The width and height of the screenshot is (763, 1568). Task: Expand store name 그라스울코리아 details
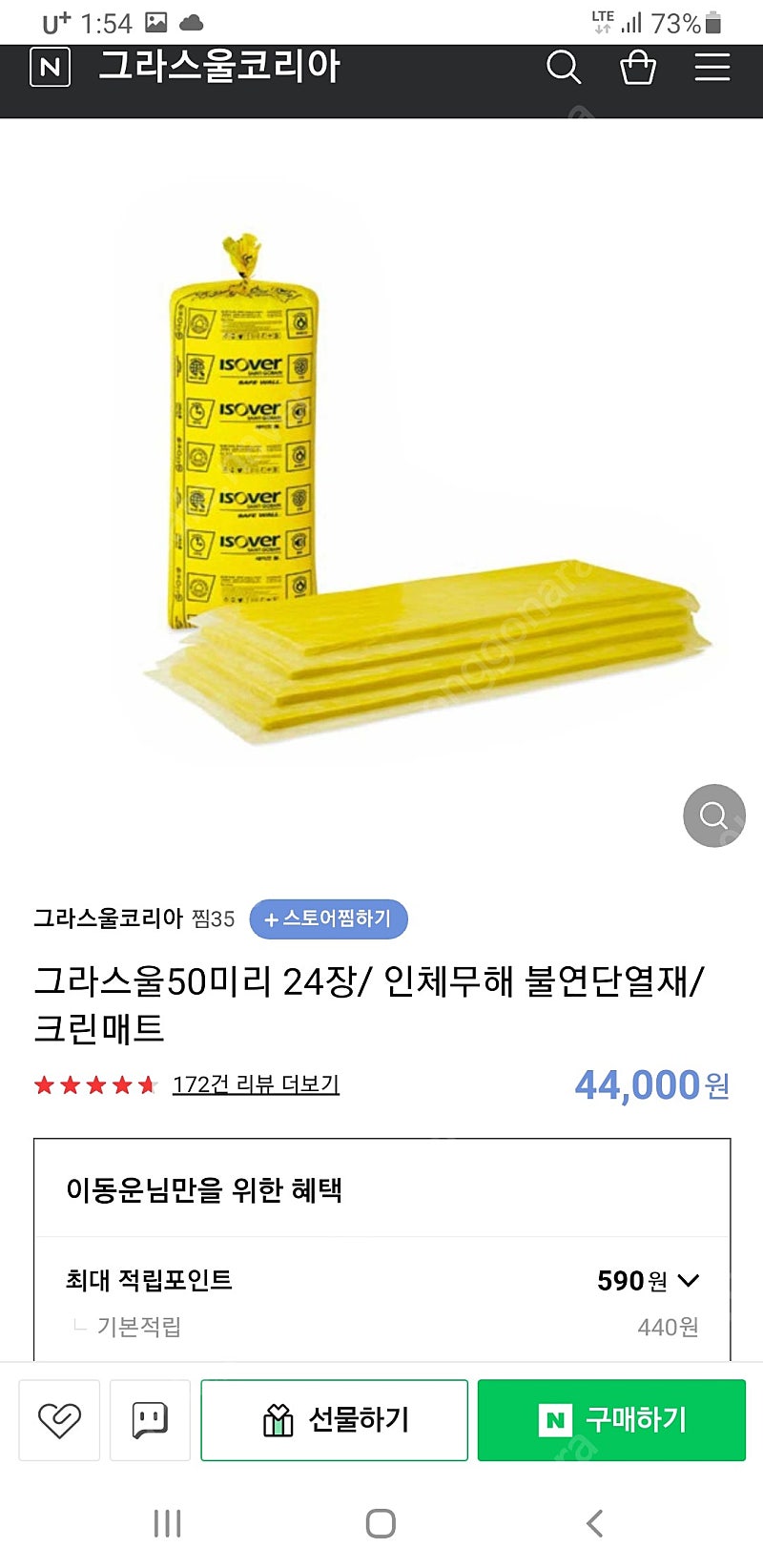click(107, 918)
